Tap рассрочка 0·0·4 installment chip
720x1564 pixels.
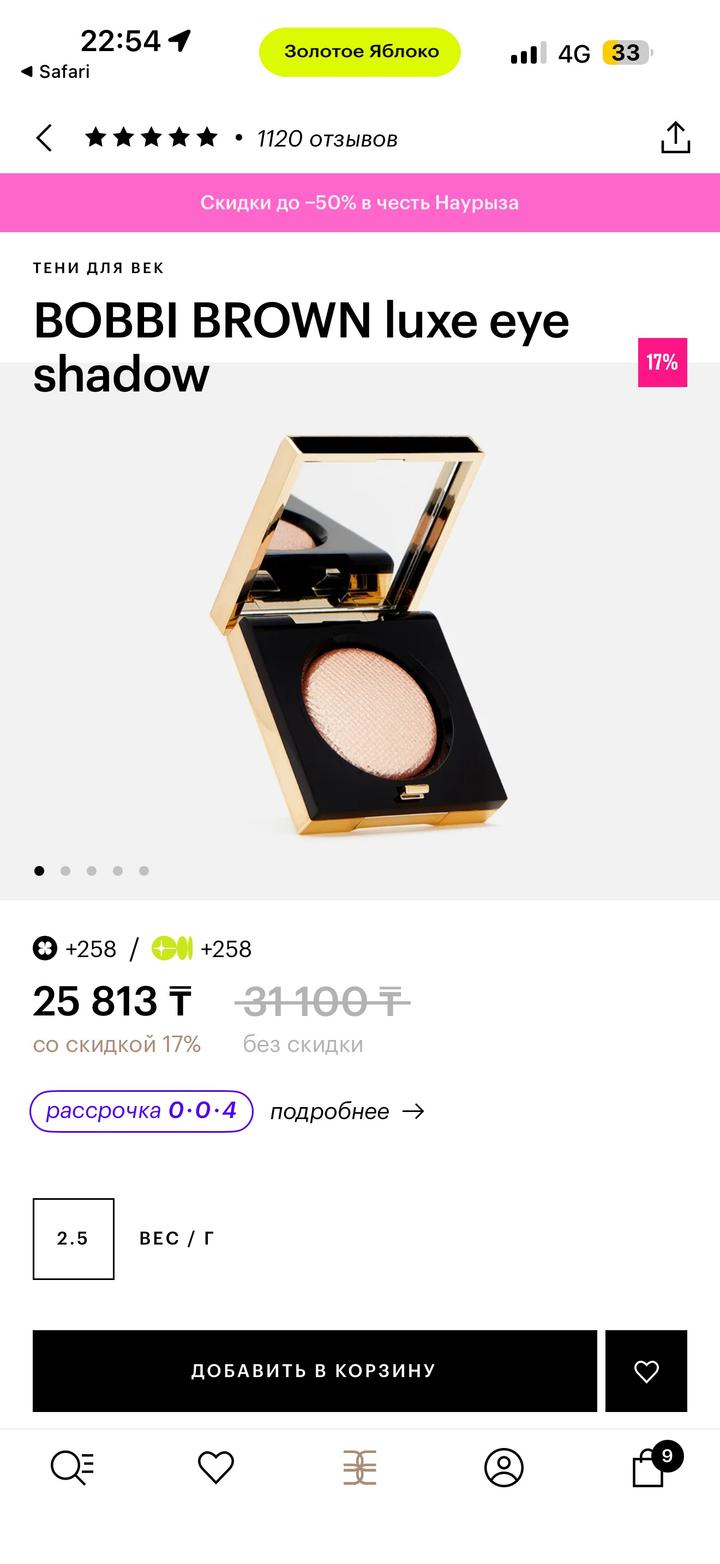[x=141, y=1111]
